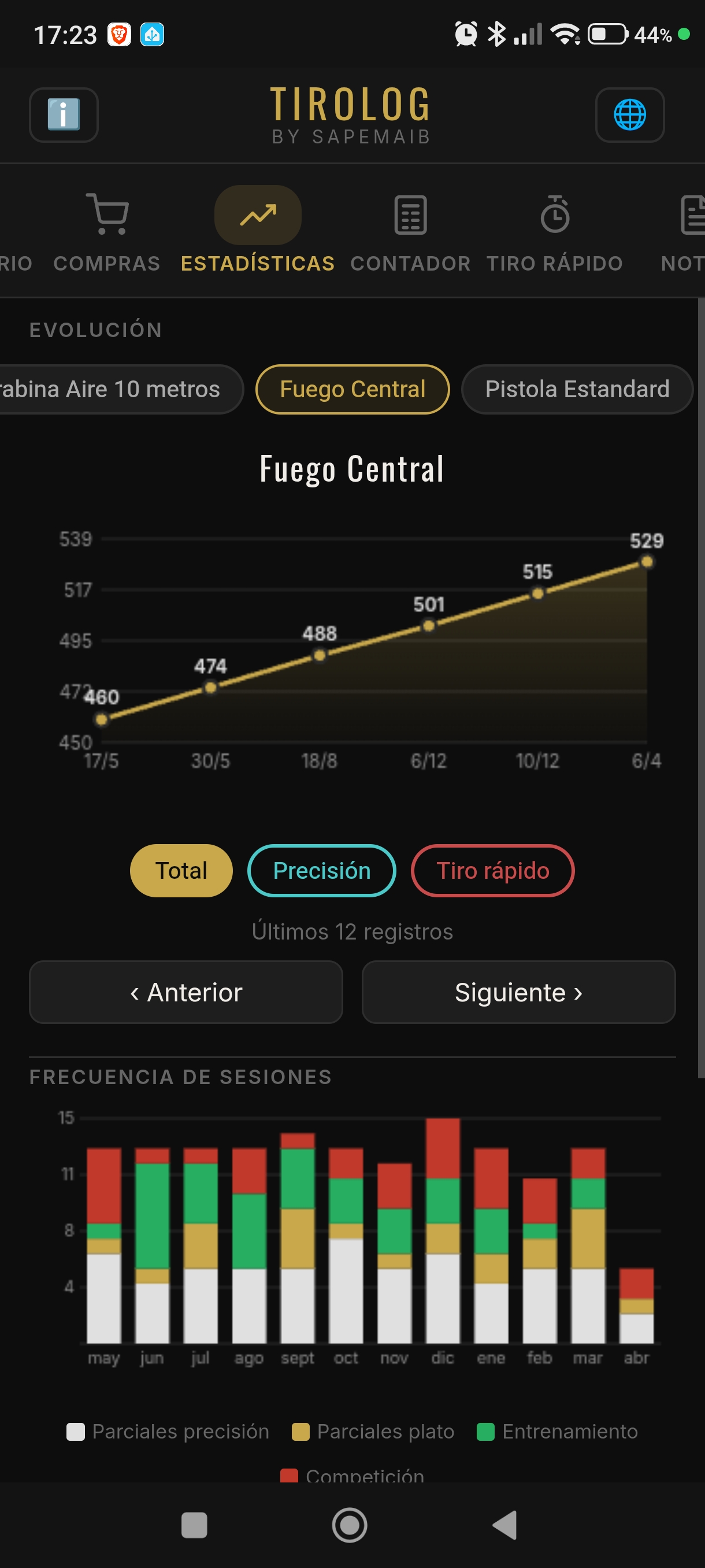This screenshot has width=705, height=1568.
Task: Show the Tiro rápido score series
Action: [x=492, y=870]
